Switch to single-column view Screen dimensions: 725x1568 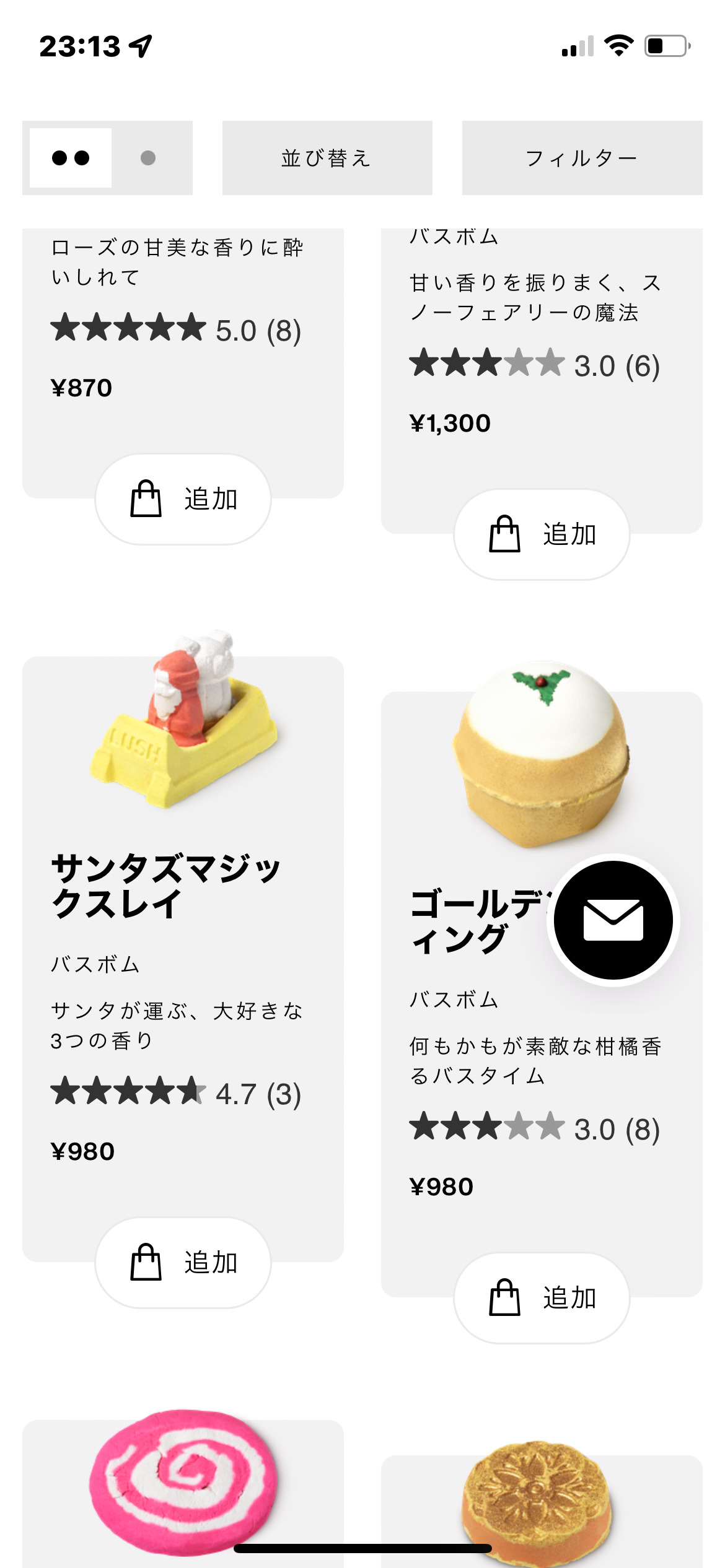(x=148, y=158)
